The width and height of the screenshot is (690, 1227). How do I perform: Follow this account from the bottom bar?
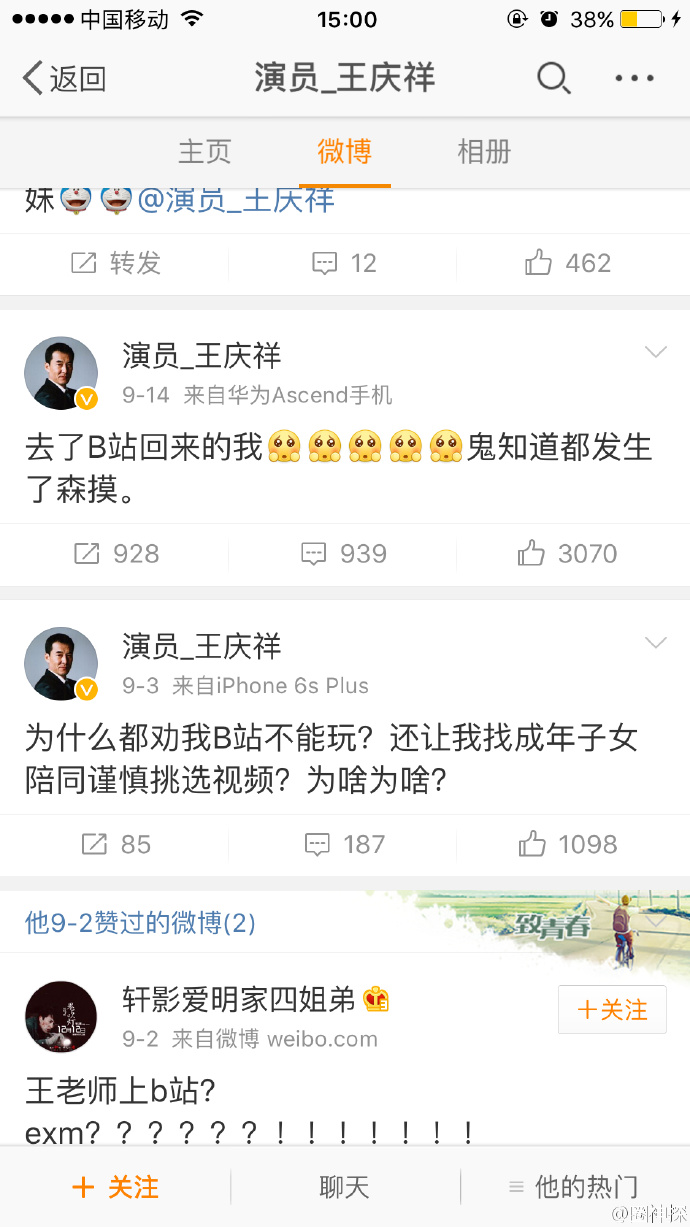coord(115,1187)
